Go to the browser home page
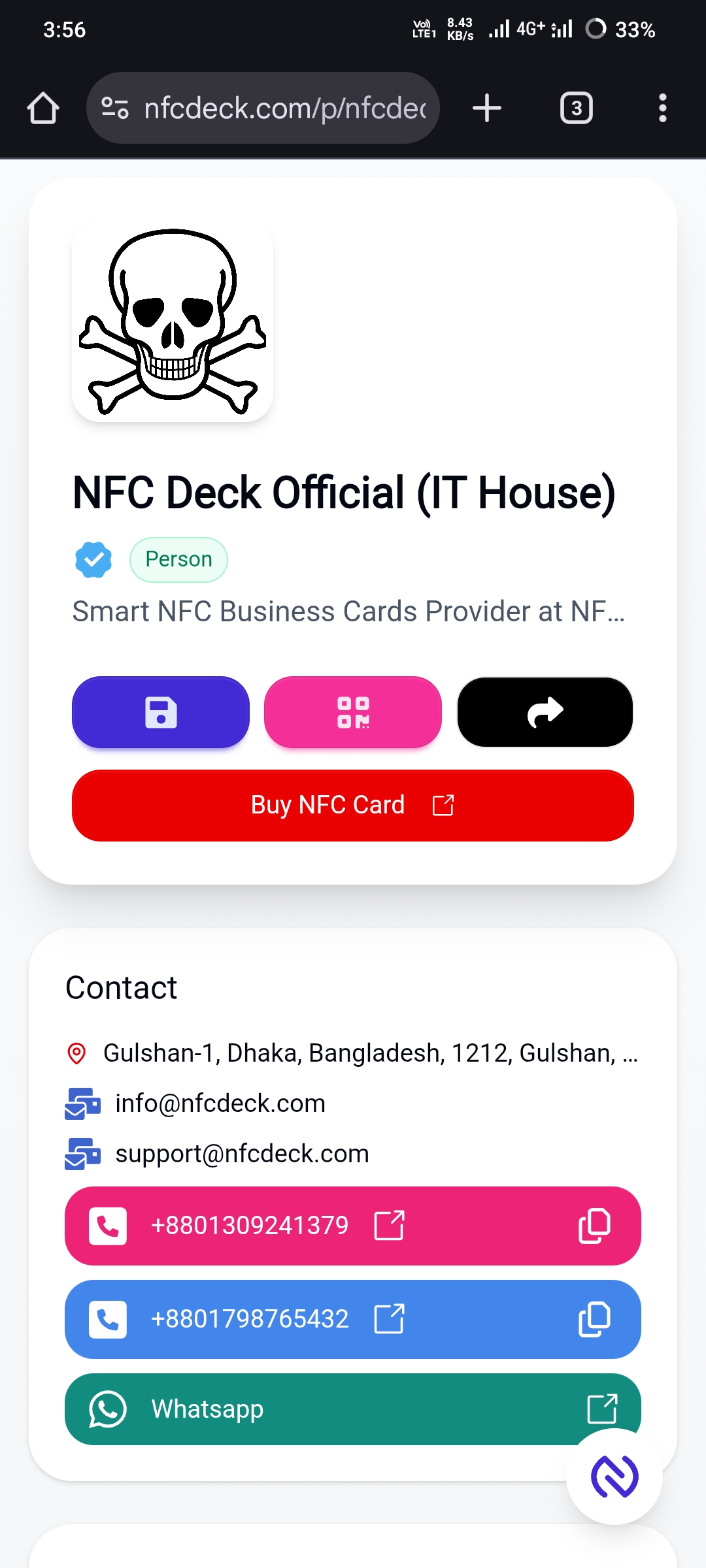 click(x=43, y=108)
